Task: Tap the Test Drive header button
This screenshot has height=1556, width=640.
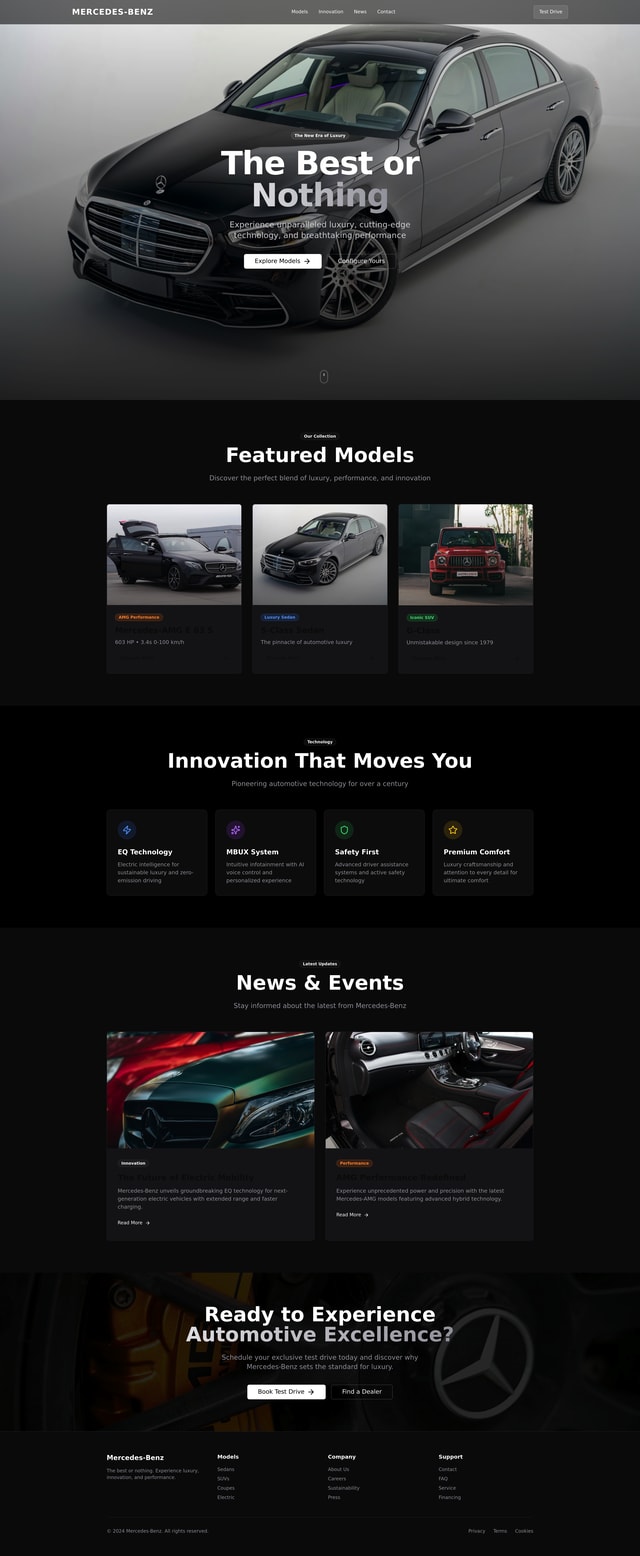Action: point(550,12)
